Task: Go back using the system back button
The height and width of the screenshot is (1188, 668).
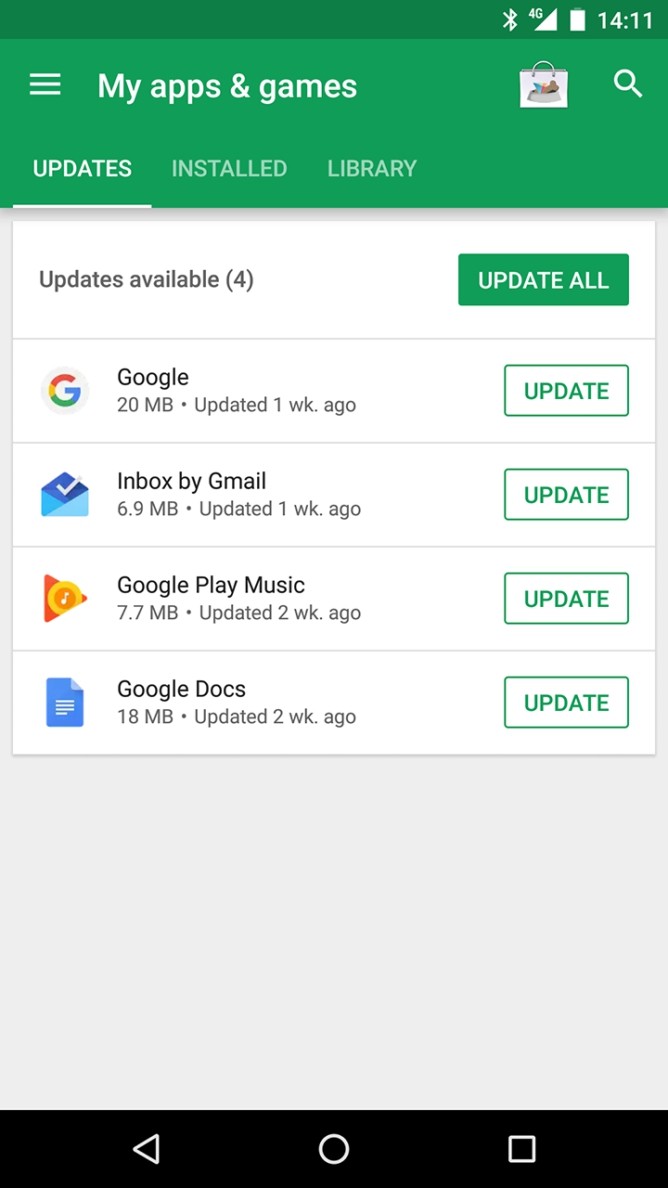Action: [x=146, y=1149]
